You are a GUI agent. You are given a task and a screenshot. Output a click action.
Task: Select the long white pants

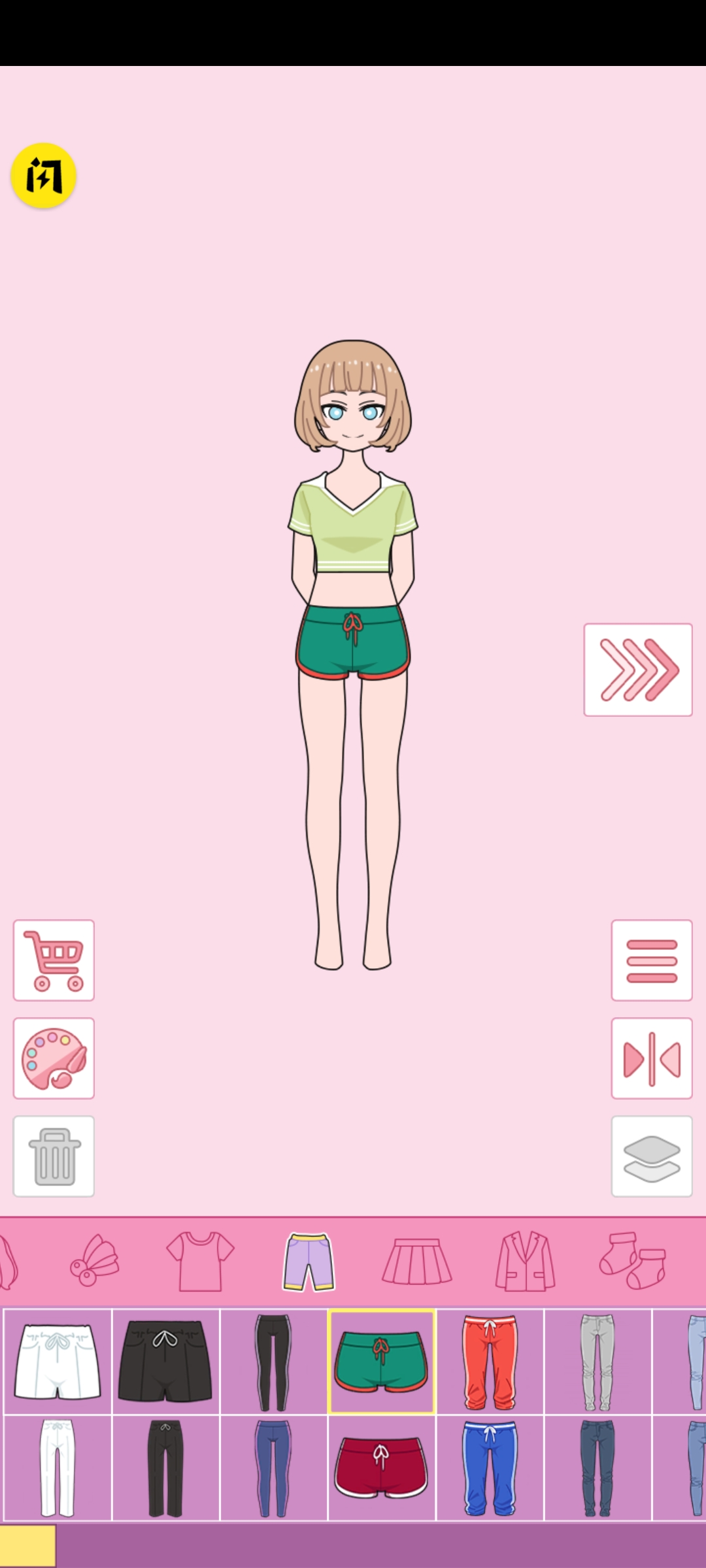(x=58, y=1467)
